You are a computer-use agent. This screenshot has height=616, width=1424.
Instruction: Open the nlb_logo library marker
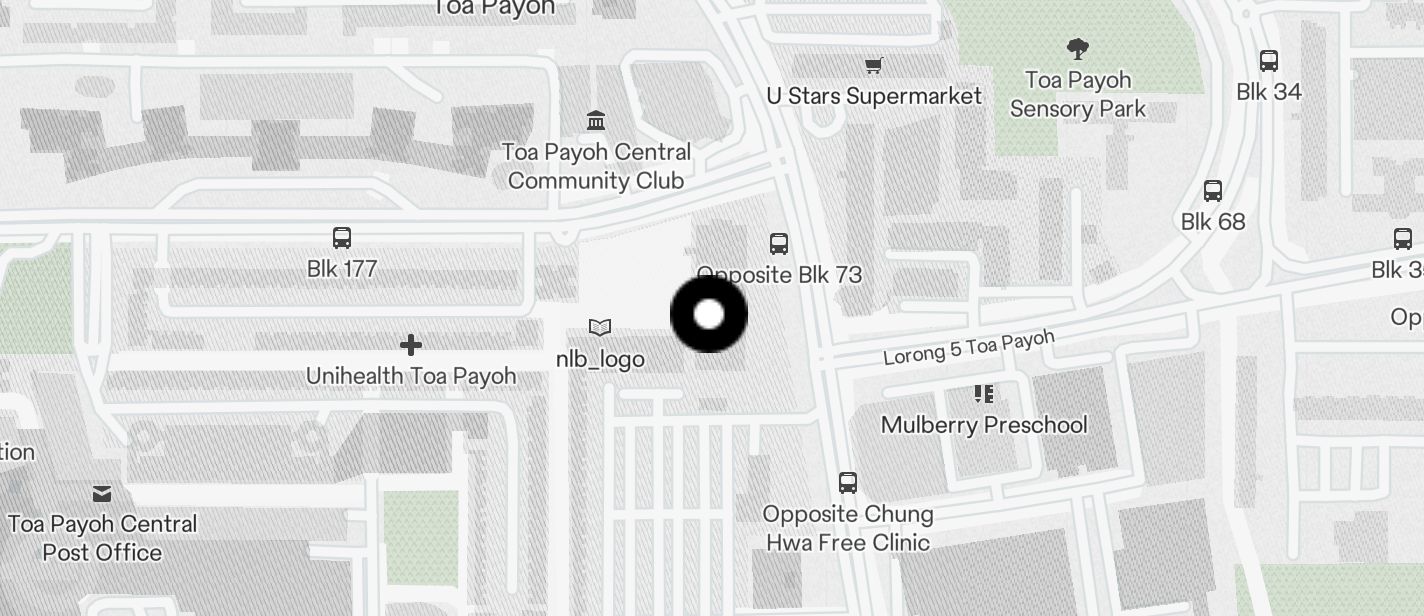(x=600, y=328)
